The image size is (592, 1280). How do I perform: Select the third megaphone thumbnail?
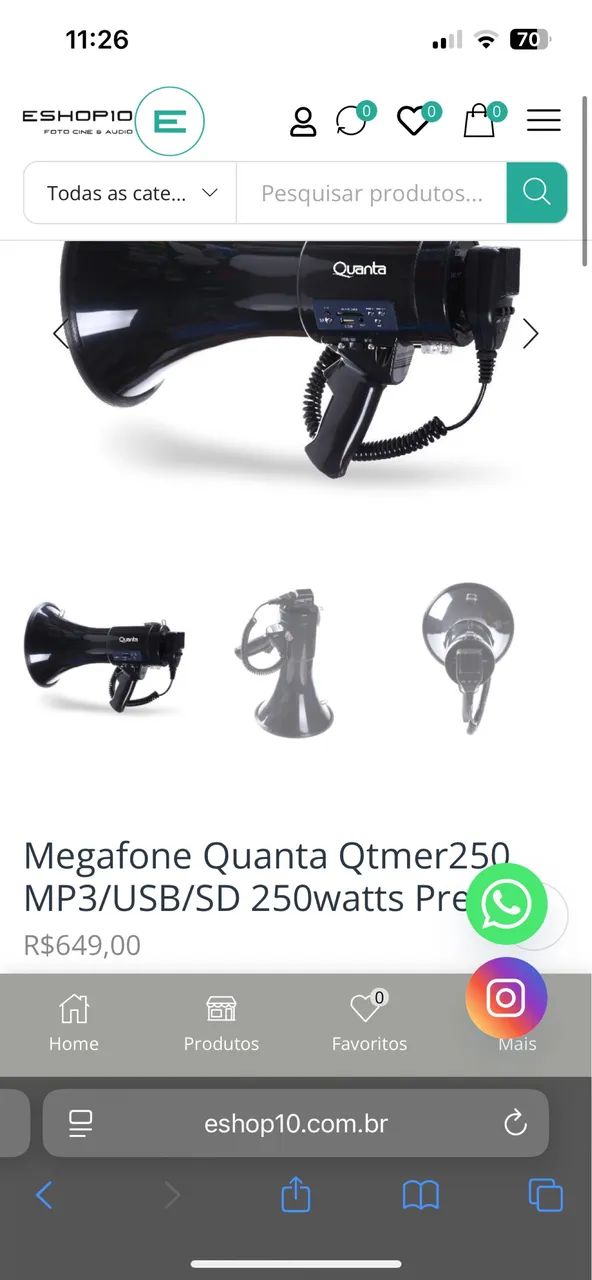[467, 661]
